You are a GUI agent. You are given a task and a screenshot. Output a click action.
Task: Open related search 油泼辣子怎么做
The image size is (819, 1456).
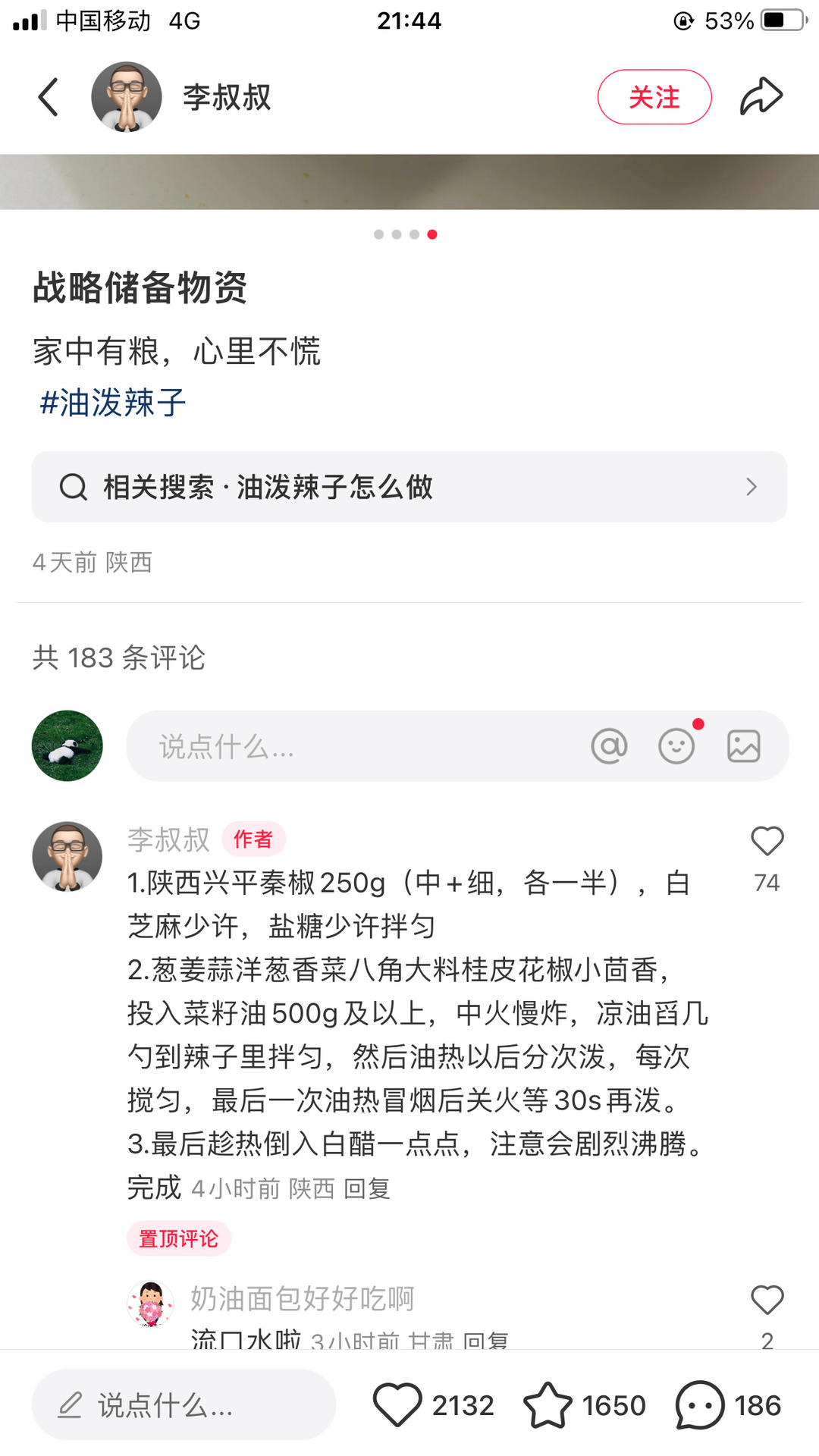pyautogui.click(x=409, y=487)
